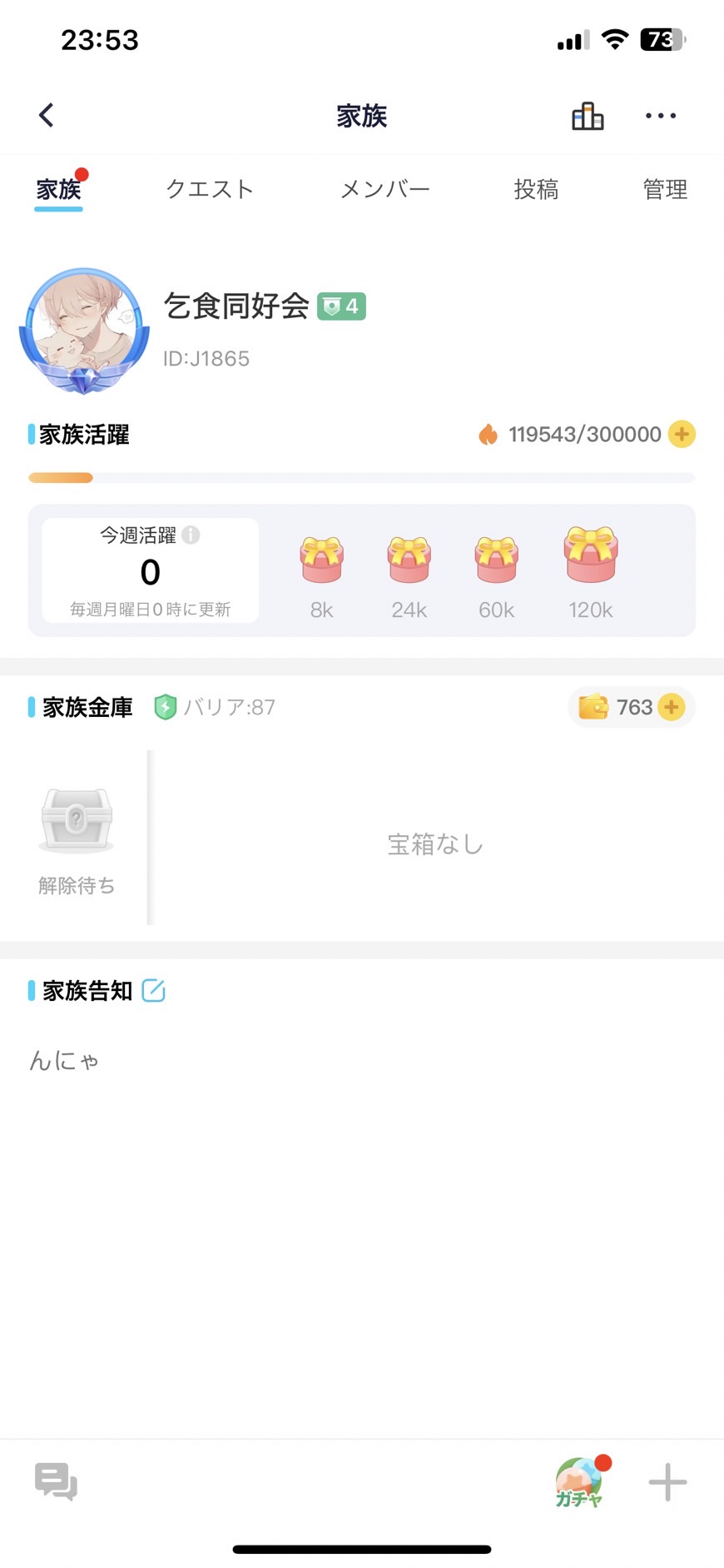The image size is (724, 1568).
Task: Open the 管理 tab
Action: point(665,189)
